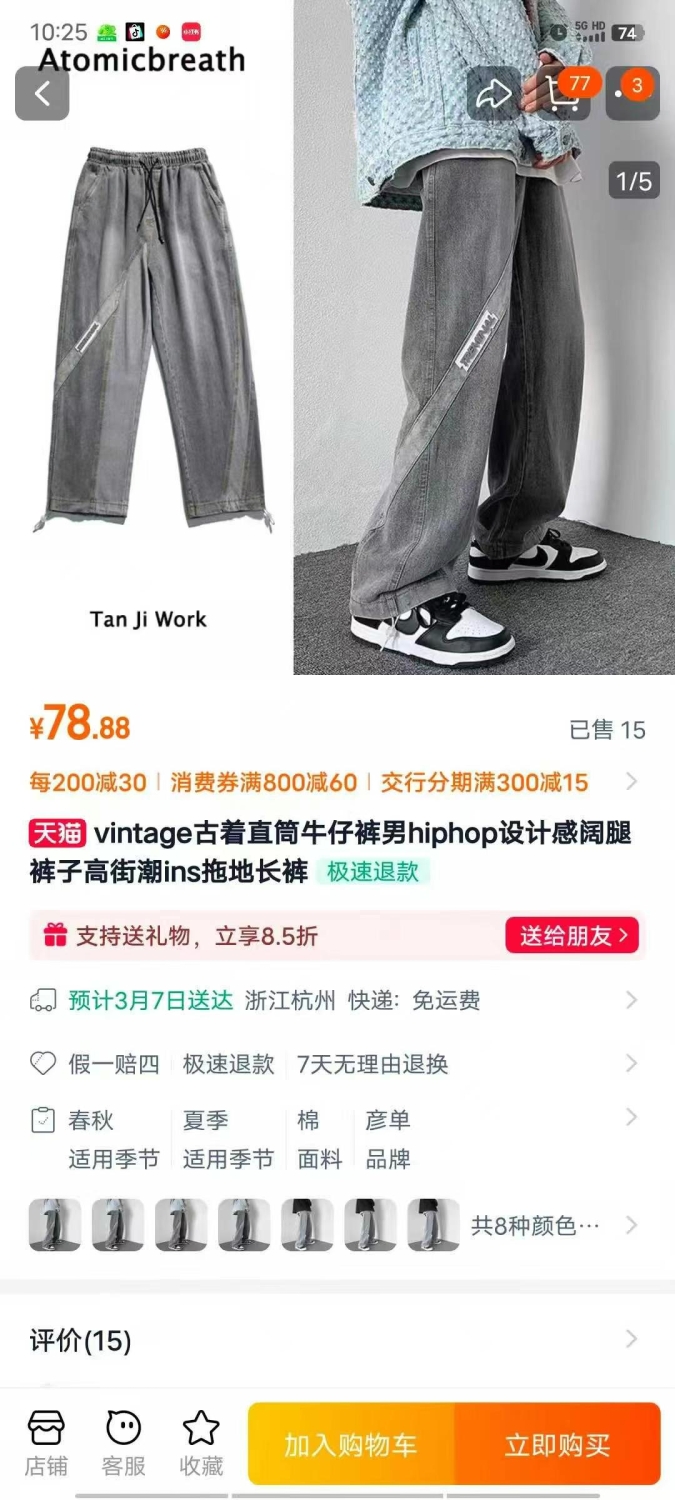The width and height of the screenshot is (675, 1500).
Task: Open the shopping cart with 77 items
Action: (563, 94)
